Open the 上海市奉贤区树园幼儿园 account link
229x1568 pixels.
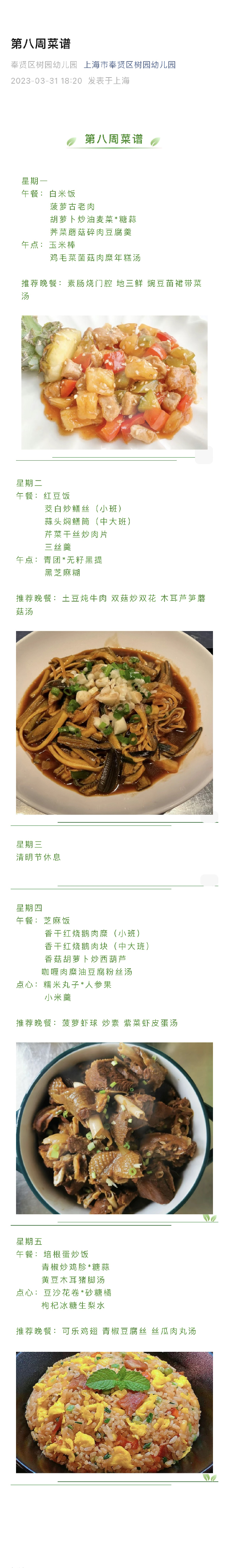tap(129, 65)
